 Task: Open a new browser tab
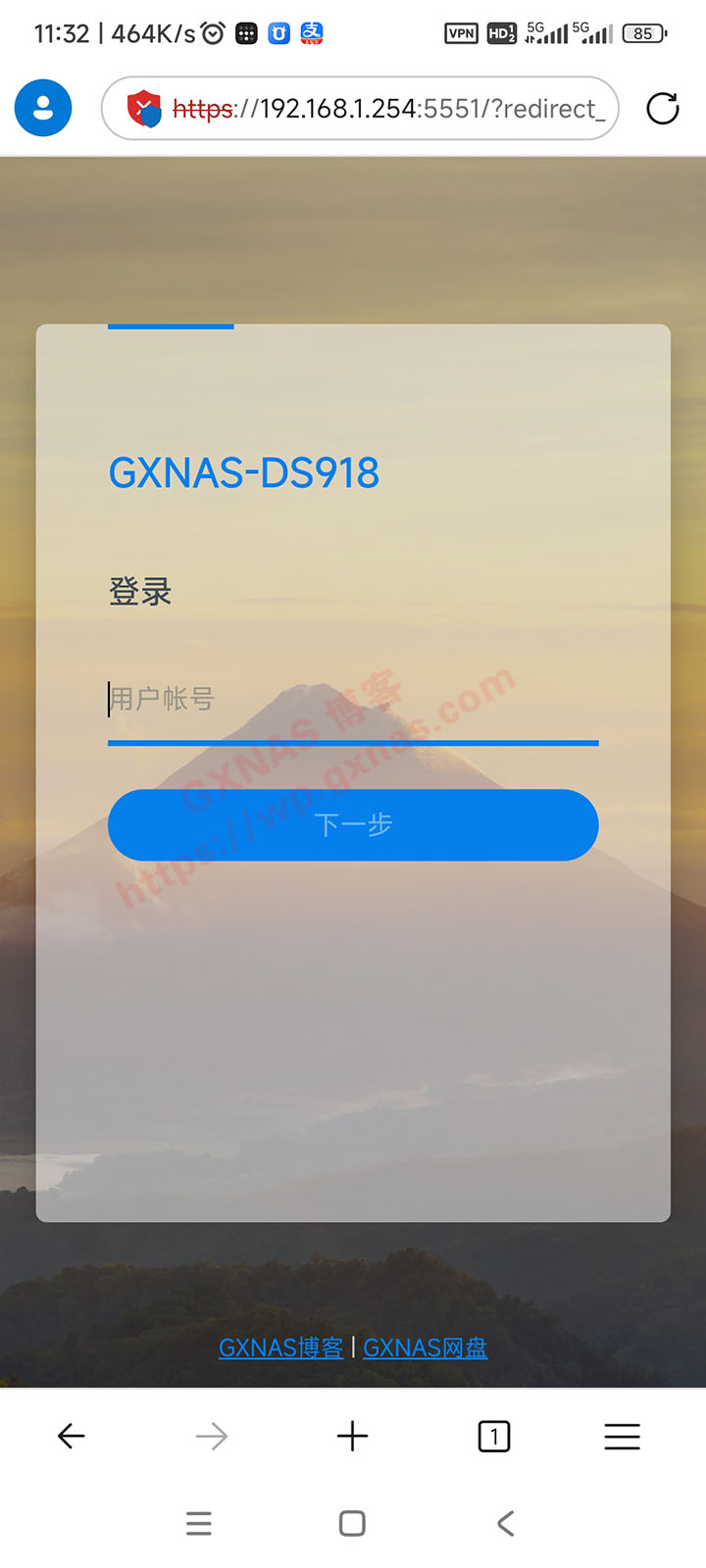tap(352, 1437)
